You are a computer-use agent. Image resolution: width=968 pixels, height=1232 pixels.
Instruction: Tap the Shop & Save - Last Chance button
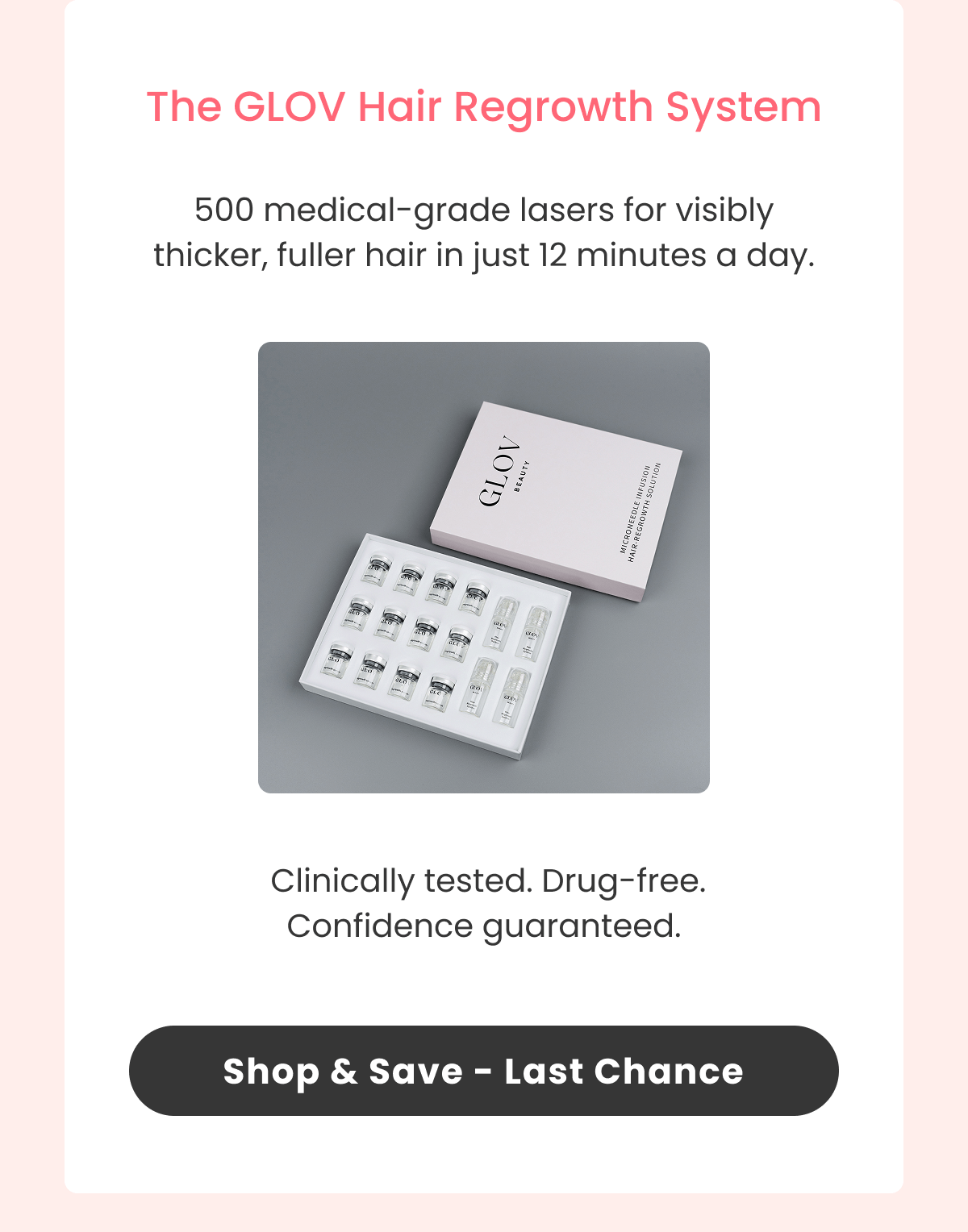click(x=483, y=1071)
